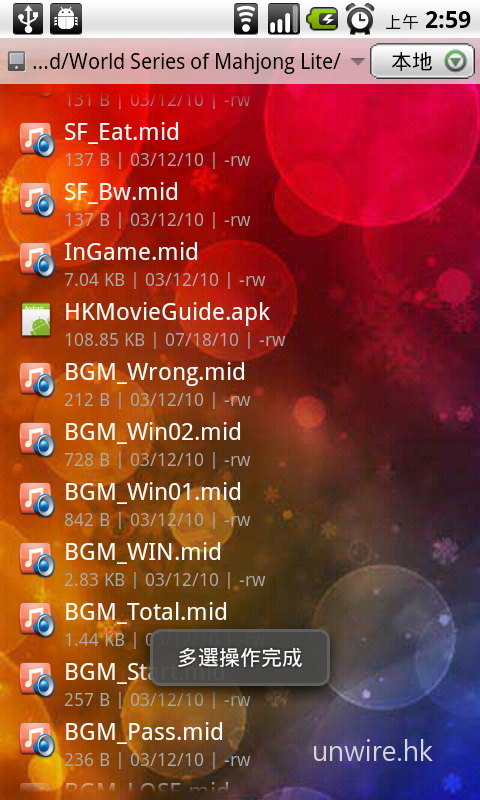The image size is (480, 800).
Task: Open BGM_Total.mid file
Action: click(240, 624)
